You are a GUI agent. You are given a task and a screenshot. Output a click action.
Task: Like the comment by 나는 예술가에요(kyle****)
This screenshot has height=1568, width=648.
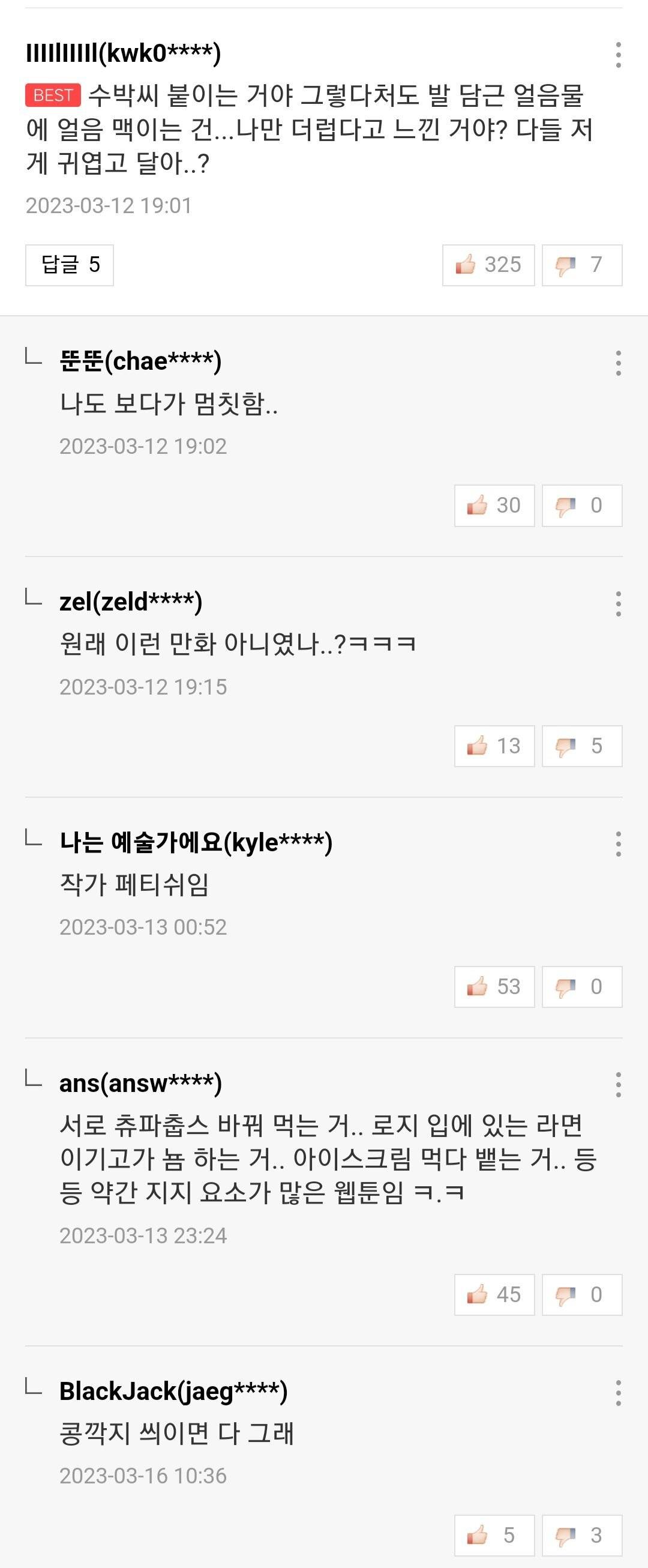493,987
